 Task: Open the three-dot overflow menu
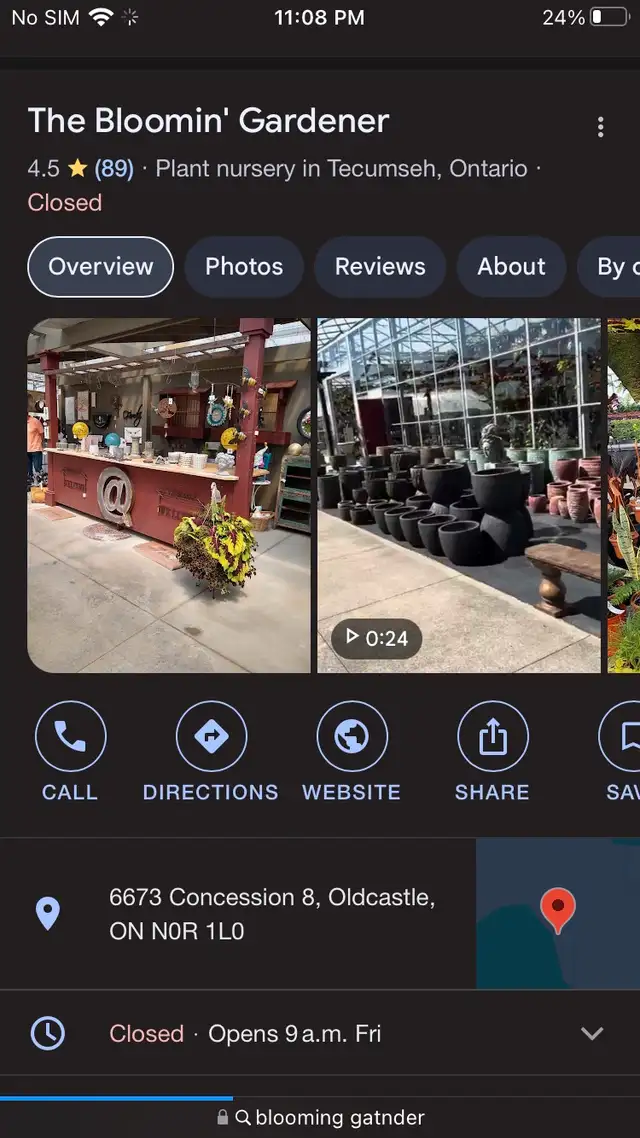pyautogui.click(x=600, y=127)
